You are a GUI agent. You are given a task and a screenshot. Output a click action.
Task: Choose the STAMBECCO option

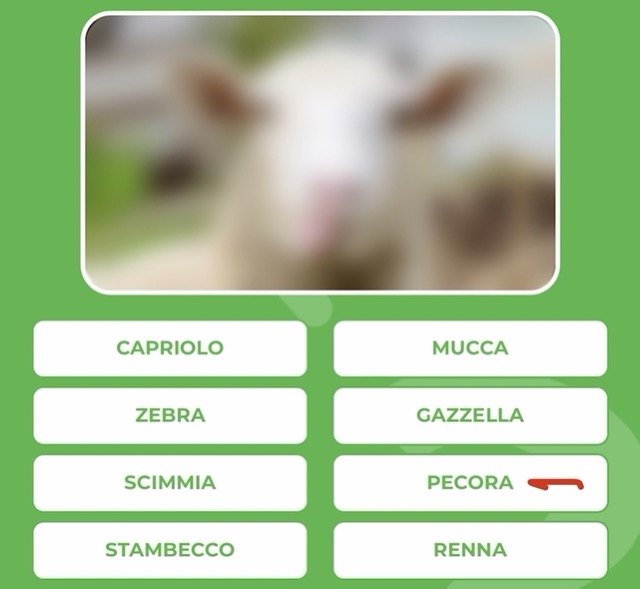170,549
